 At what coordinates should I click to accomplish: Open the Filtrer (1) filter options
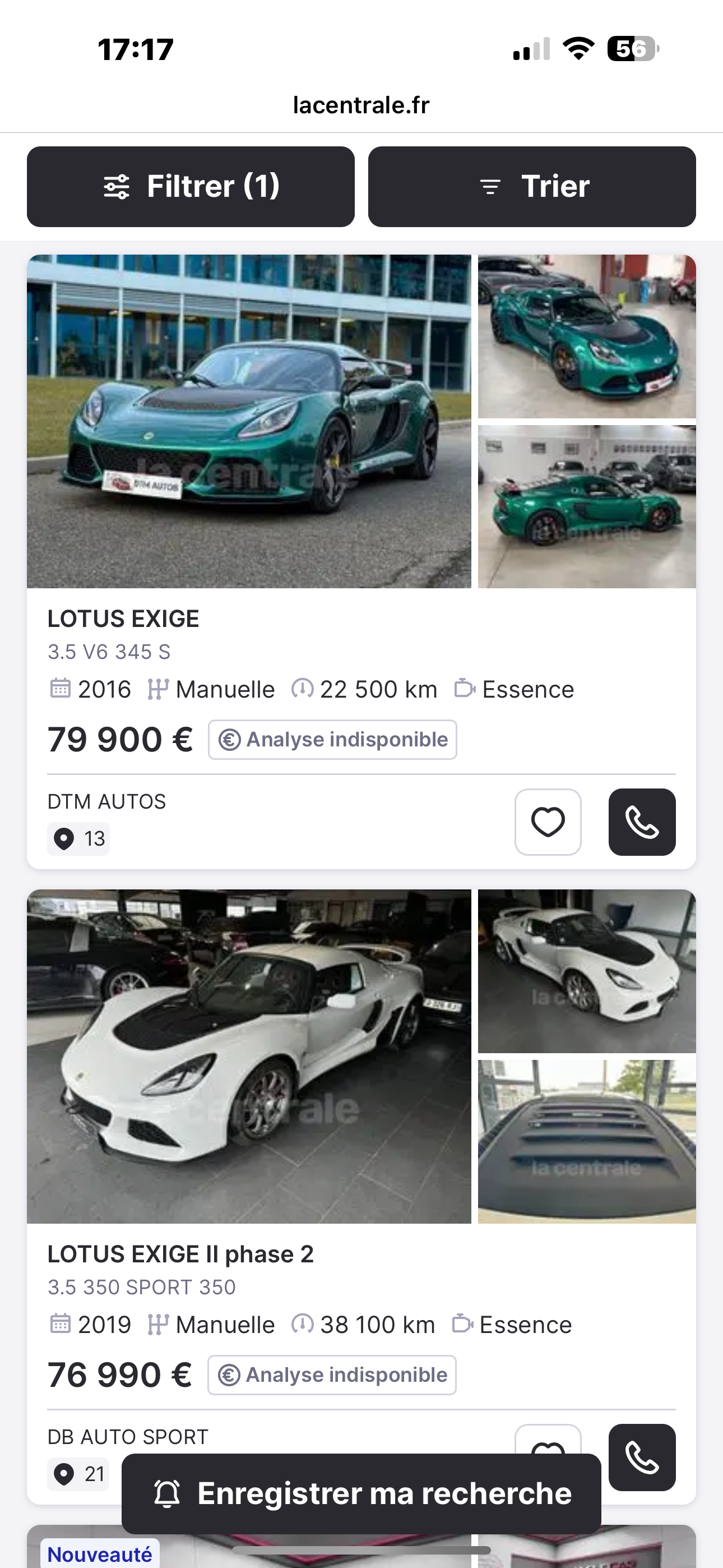coord(191,186)
